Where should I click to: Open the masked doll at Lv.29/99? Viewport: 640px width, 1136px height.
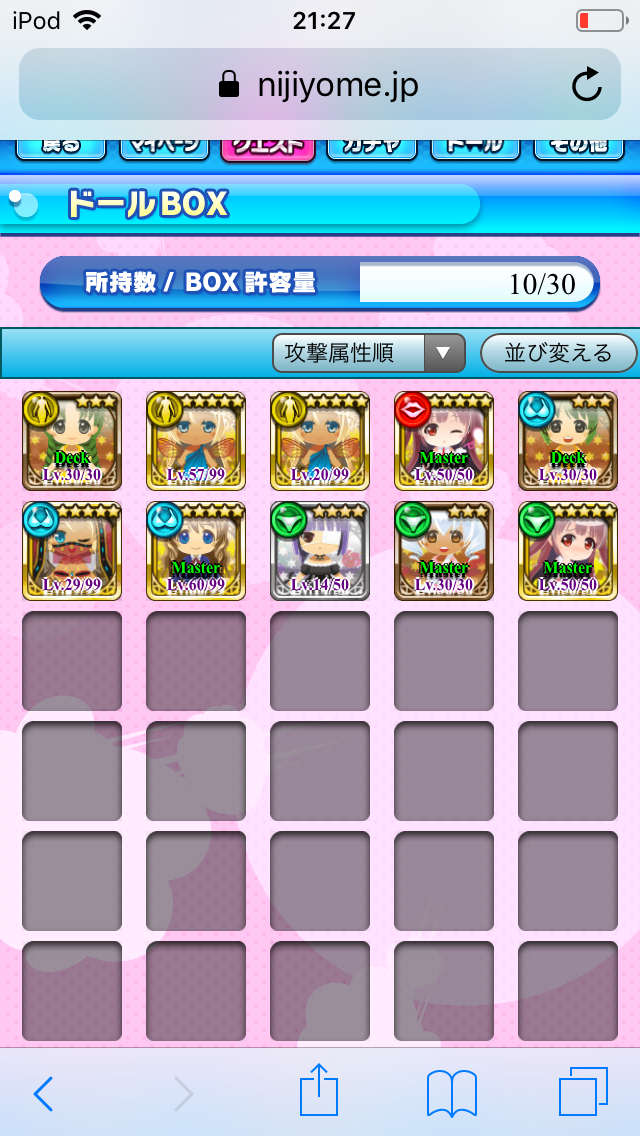tap(72, 551)
